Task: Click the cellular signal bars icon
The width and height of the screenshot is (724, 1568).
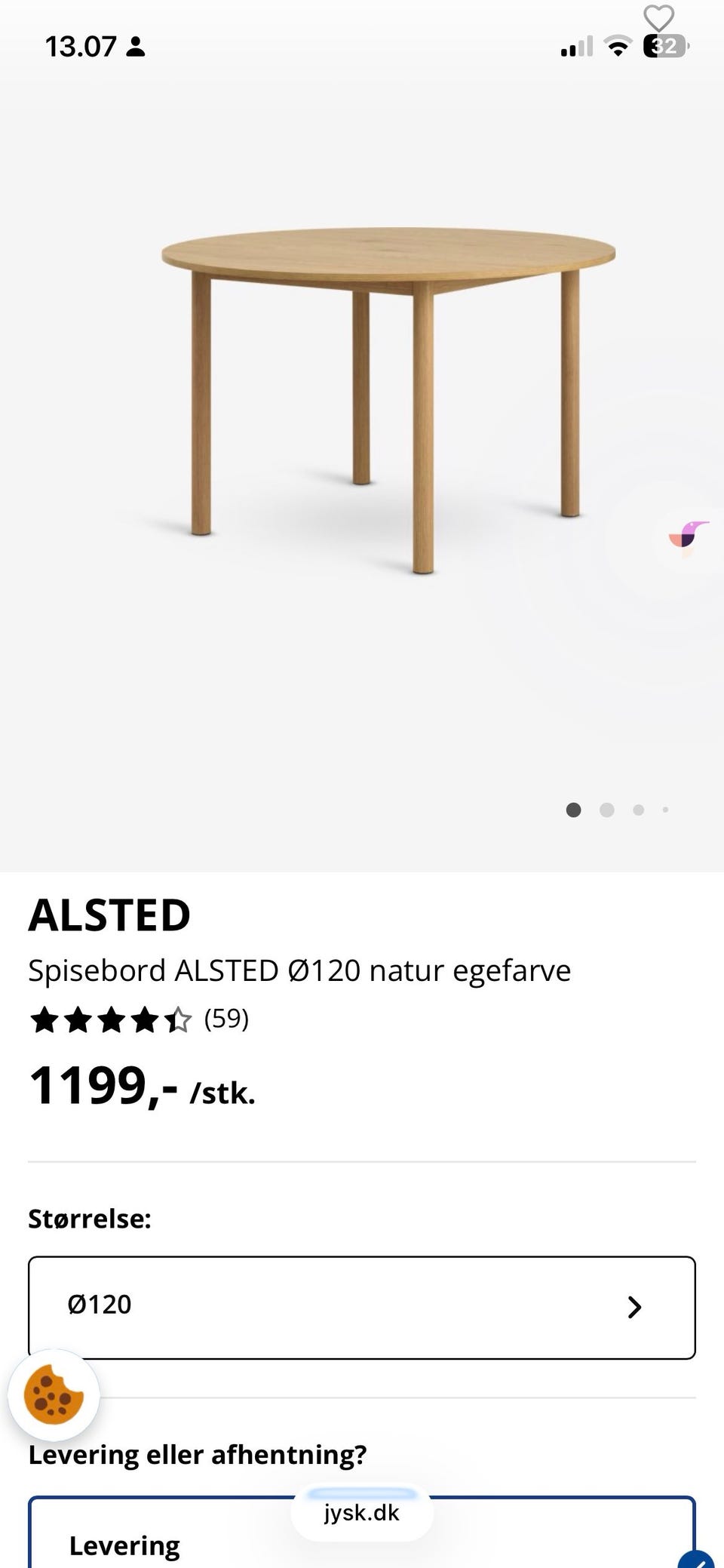Action: (x=577, y=47)
